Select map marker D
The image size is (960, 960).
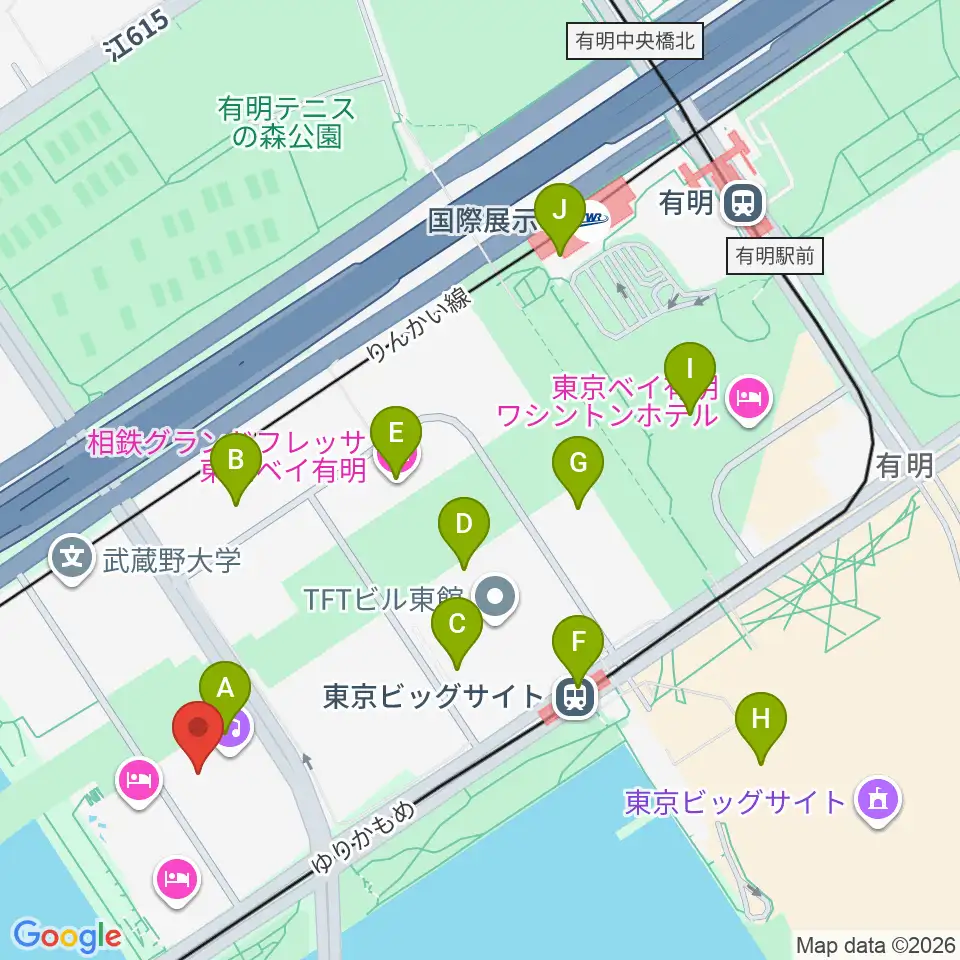pos(463,525)
